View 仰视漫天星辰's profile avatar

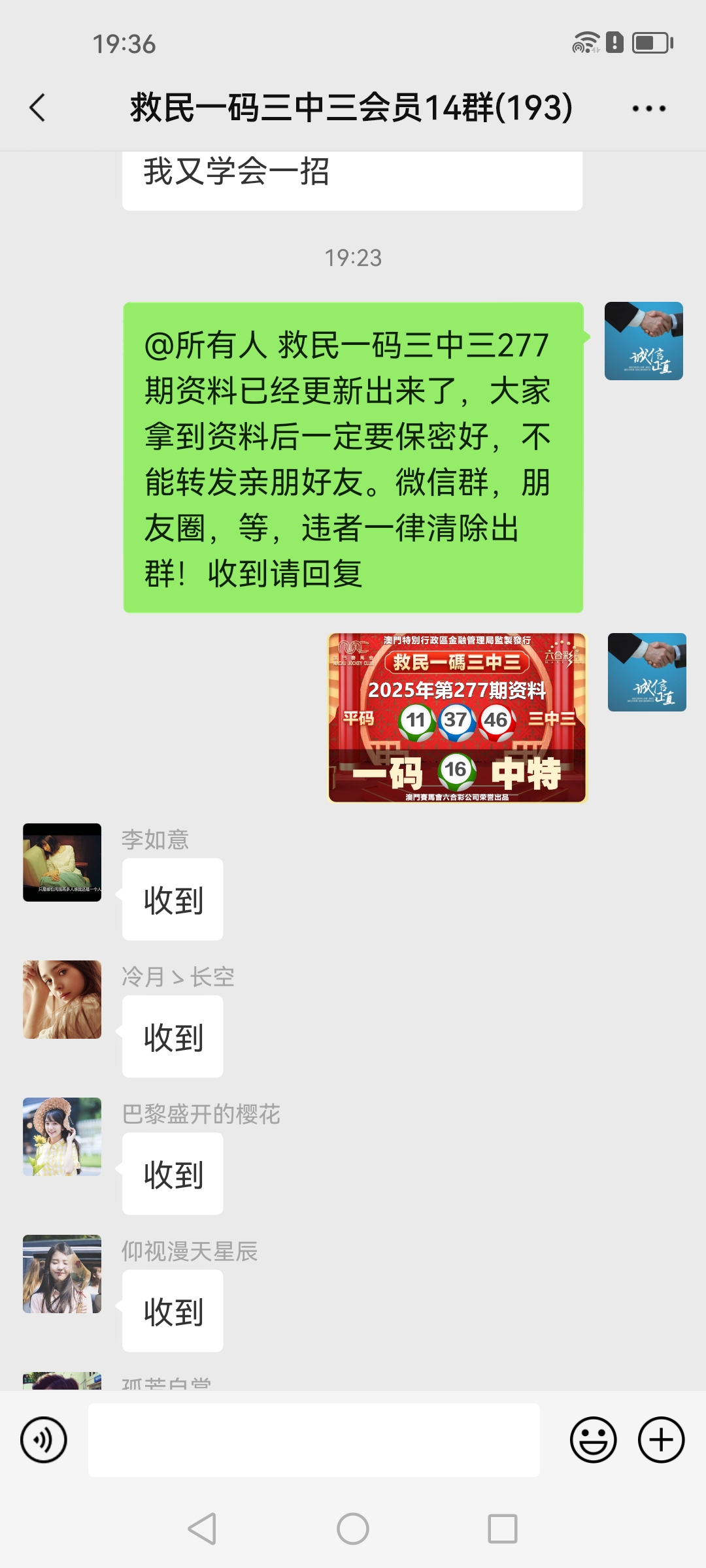[x=62, y=1274]
